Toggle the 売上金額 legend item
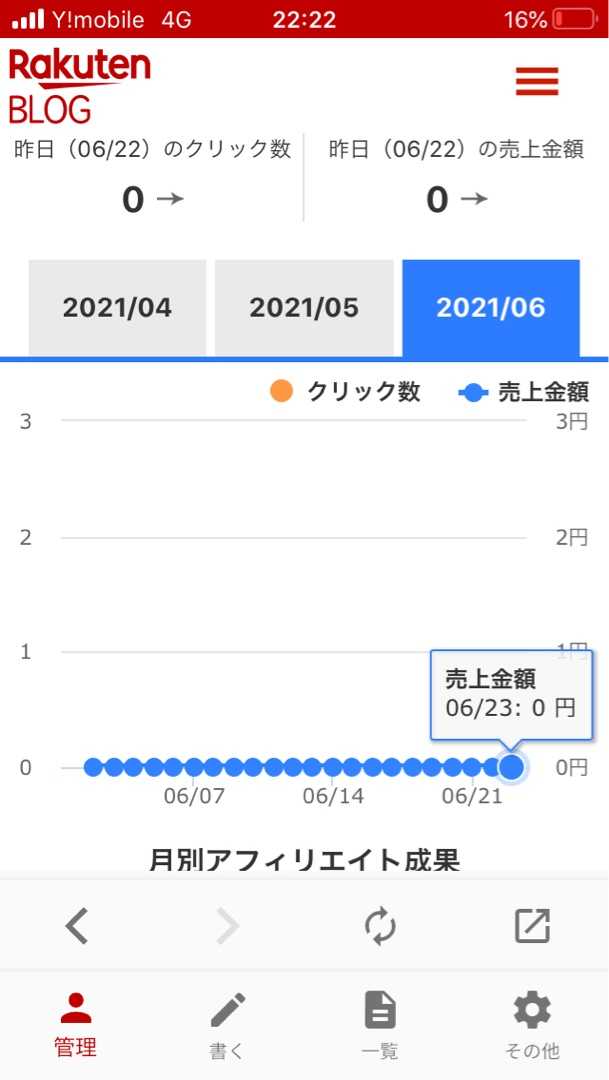This screenshot has height=1080, width=609. coord(523,392)
